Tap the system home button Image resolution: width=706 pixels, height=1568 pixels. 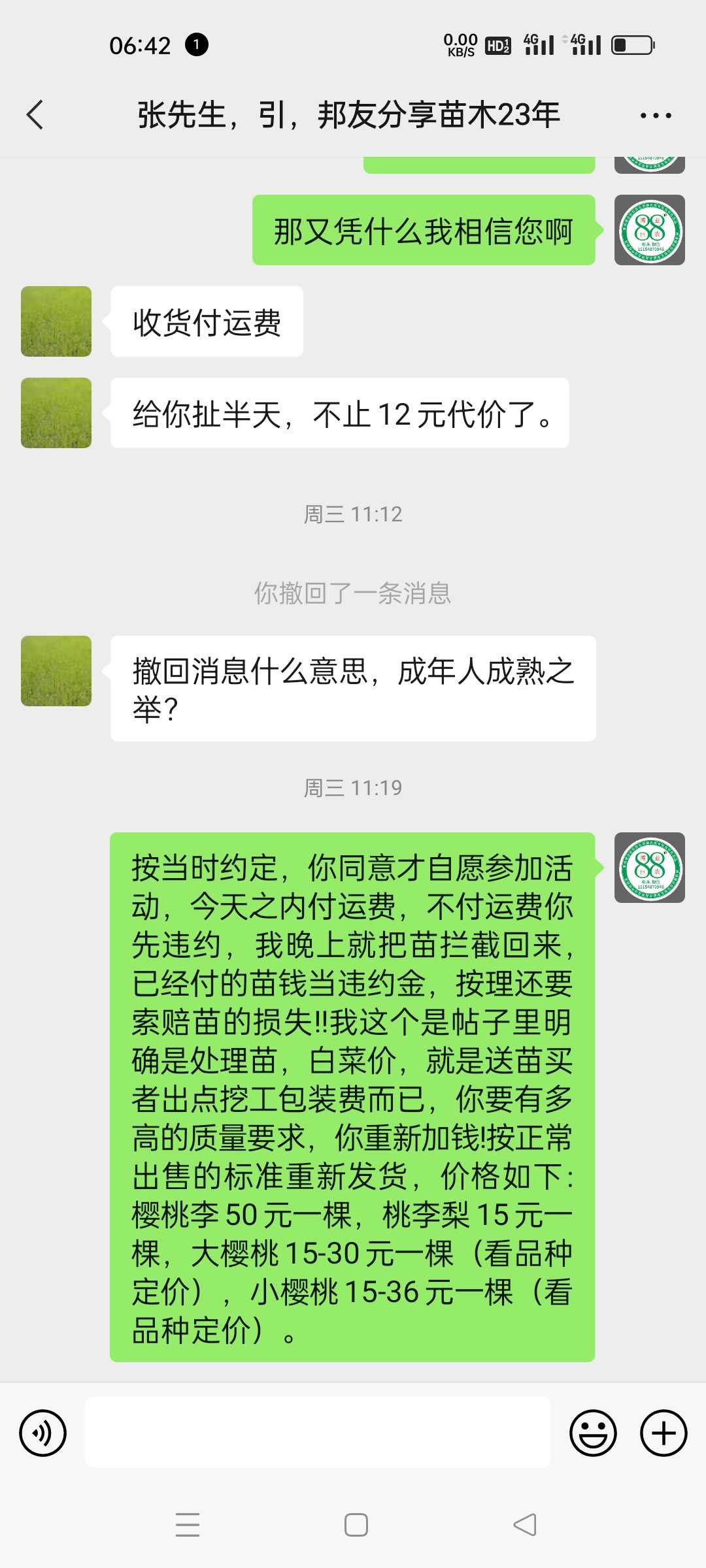pyautogui.click(x=356, y=1525)
